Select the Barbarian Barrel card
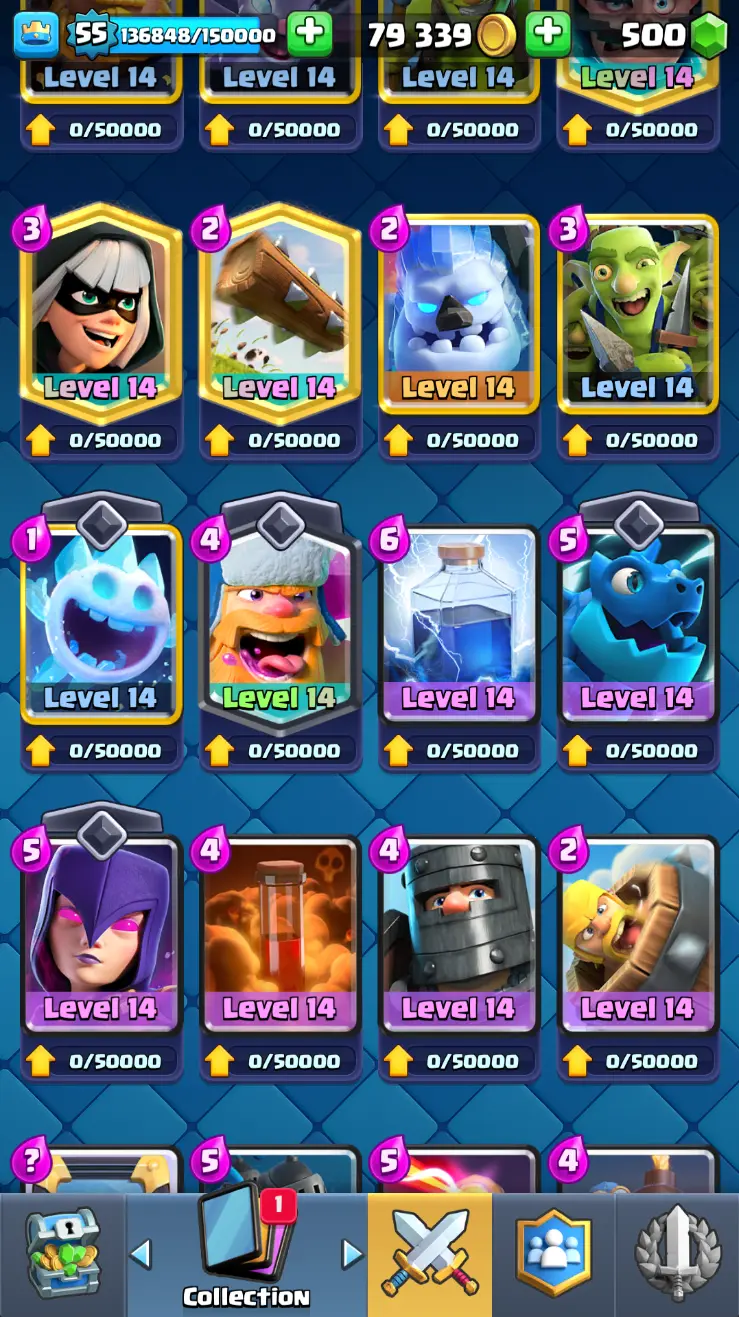This screenshot has height=1317, width=739. tap(638, 932)
